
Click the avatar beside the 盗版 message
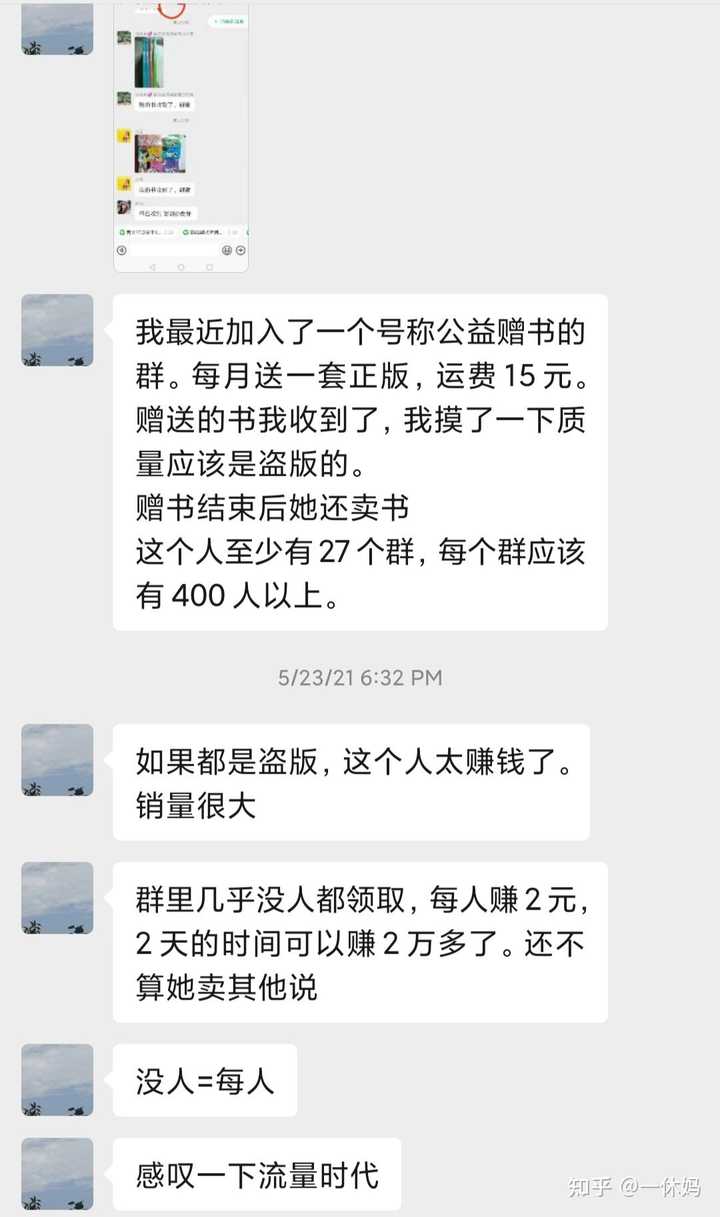click(x=57, y=762)
